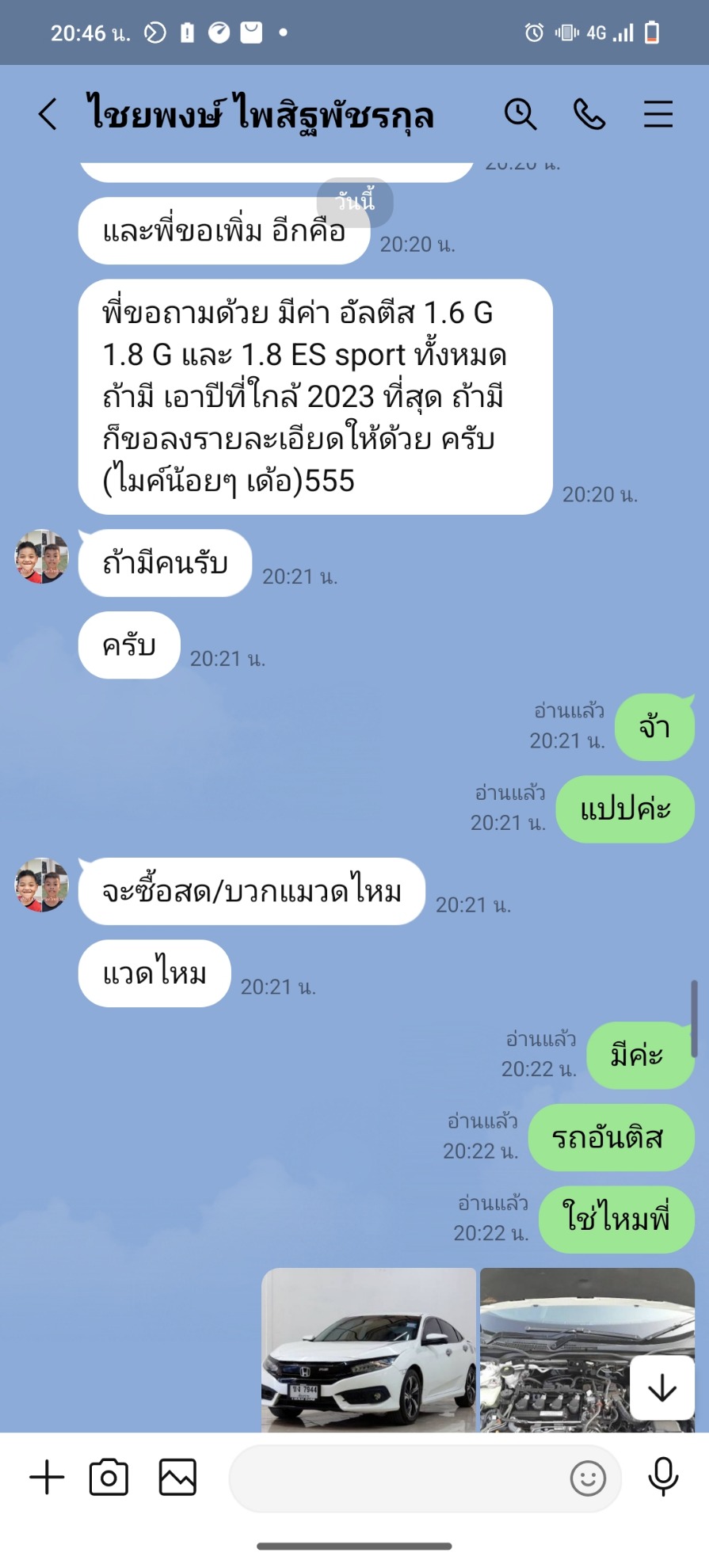Open the plus attachment menu
The width and height of the screenshot is (709, 1568).
[x=47, y=1478]
